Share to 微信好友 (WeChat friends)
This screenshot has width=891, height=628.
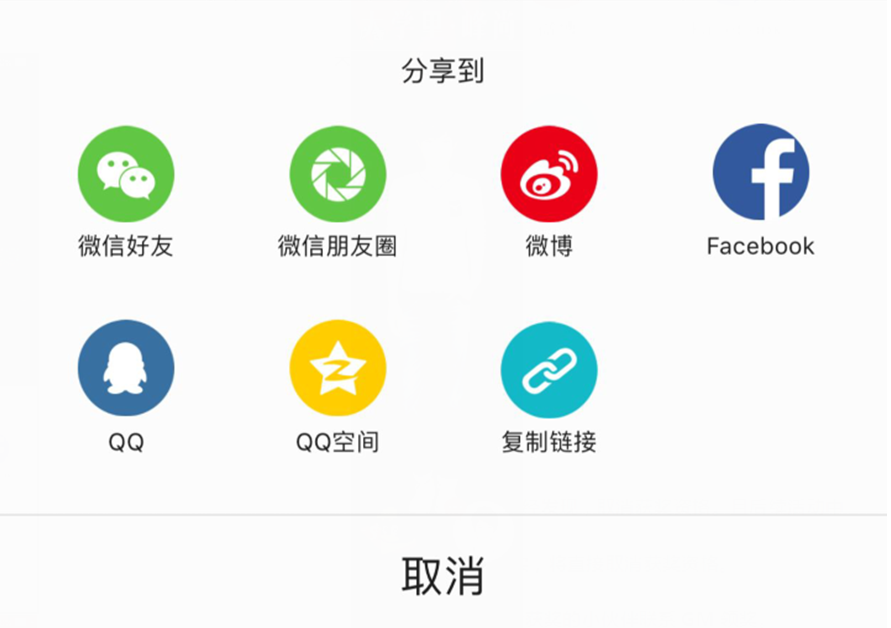[x=126, y=174]
